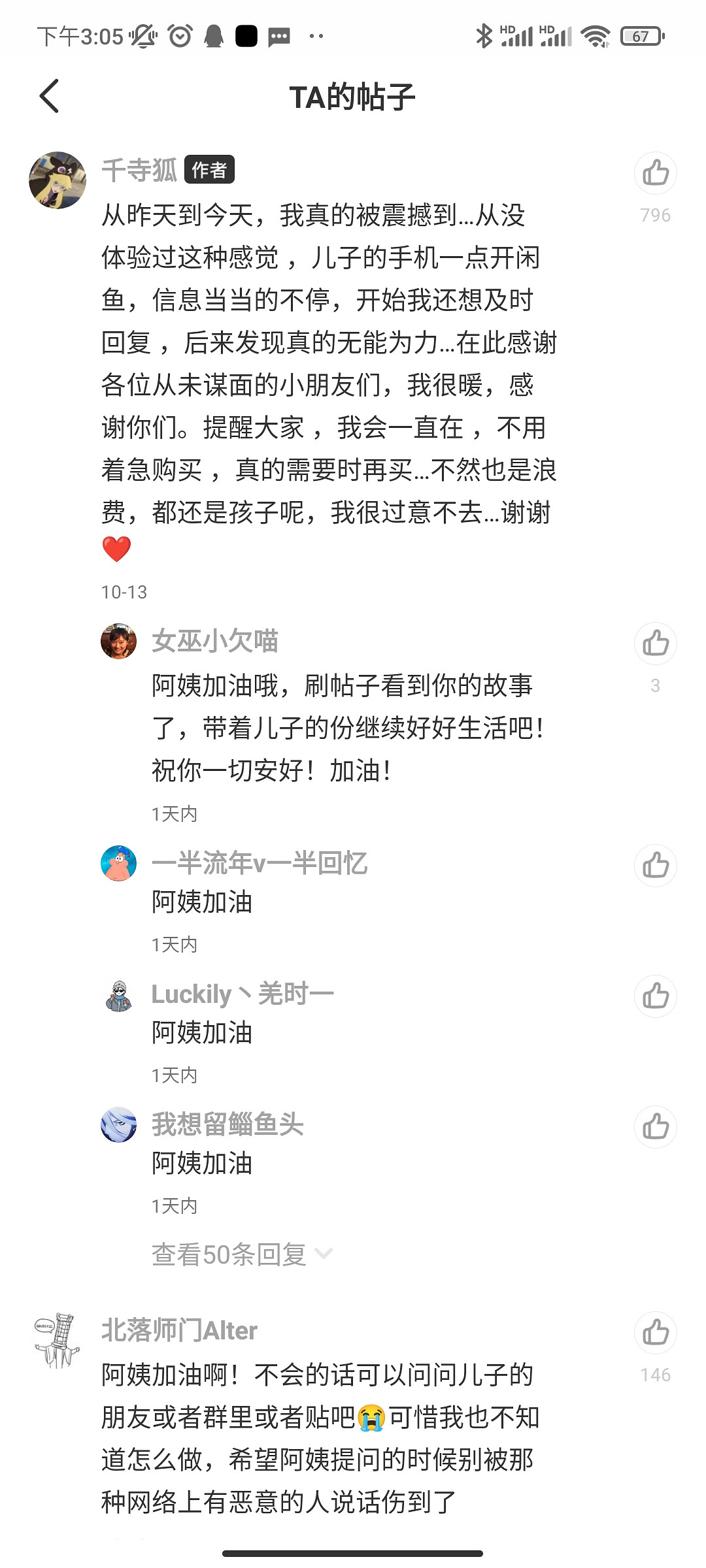The width and height of the screenshot is (706, 1568).
Task: Like 女巫小欠喵's comment
Action: tap(657, 644)
